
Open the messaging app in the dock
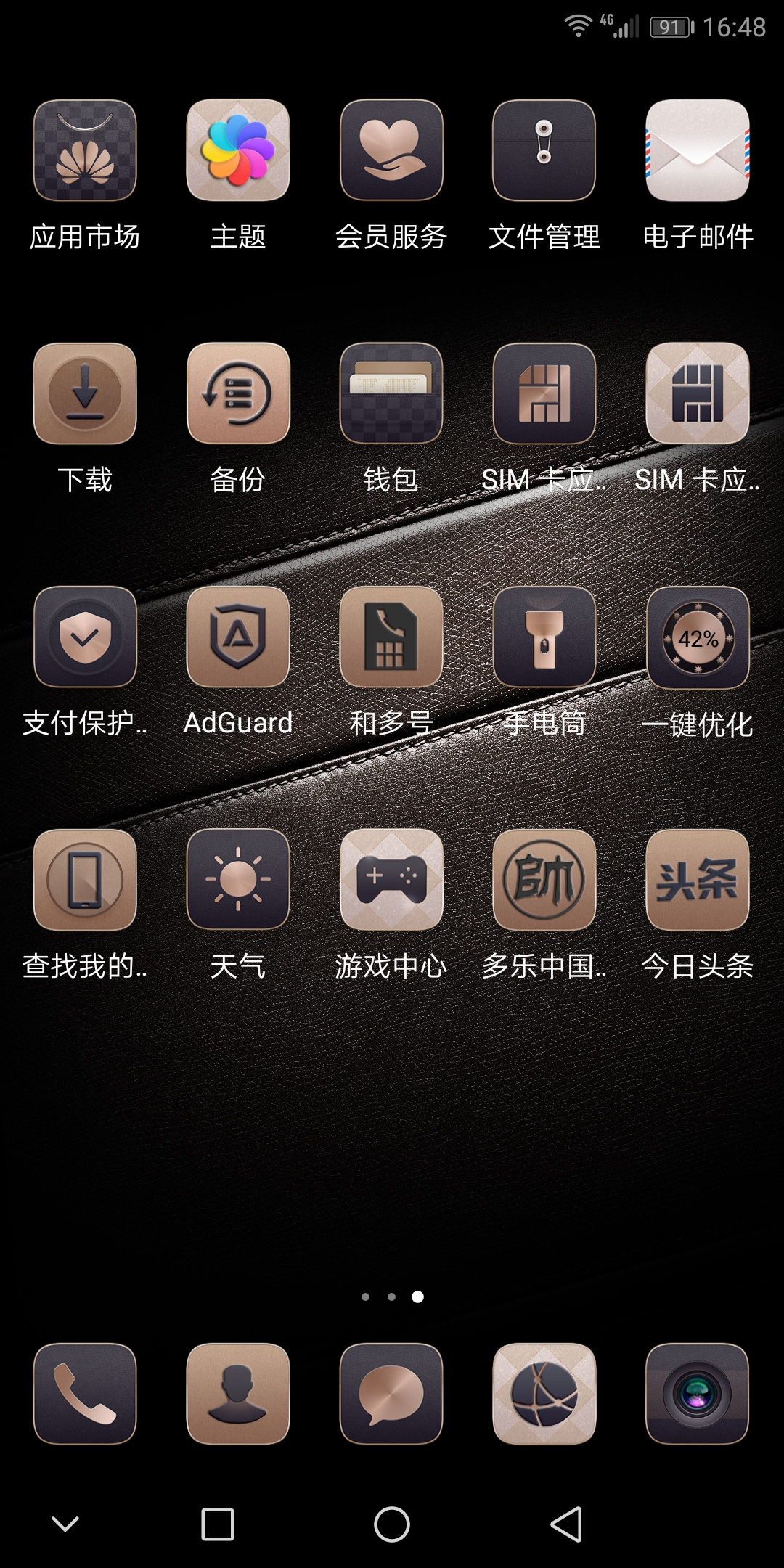pos(391,1394)
